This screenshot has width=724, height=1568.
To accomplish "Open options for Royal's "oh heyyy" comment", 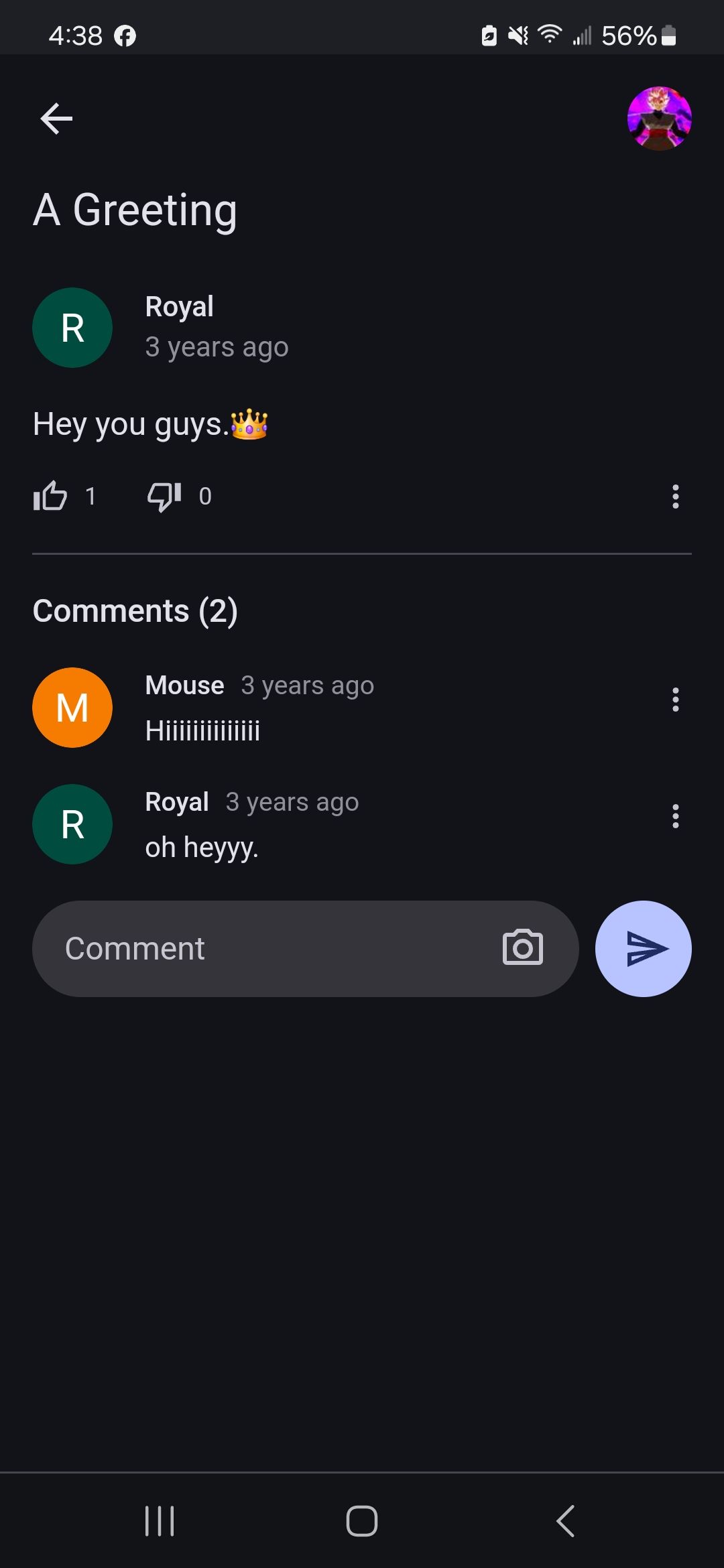I will (675, 816).
